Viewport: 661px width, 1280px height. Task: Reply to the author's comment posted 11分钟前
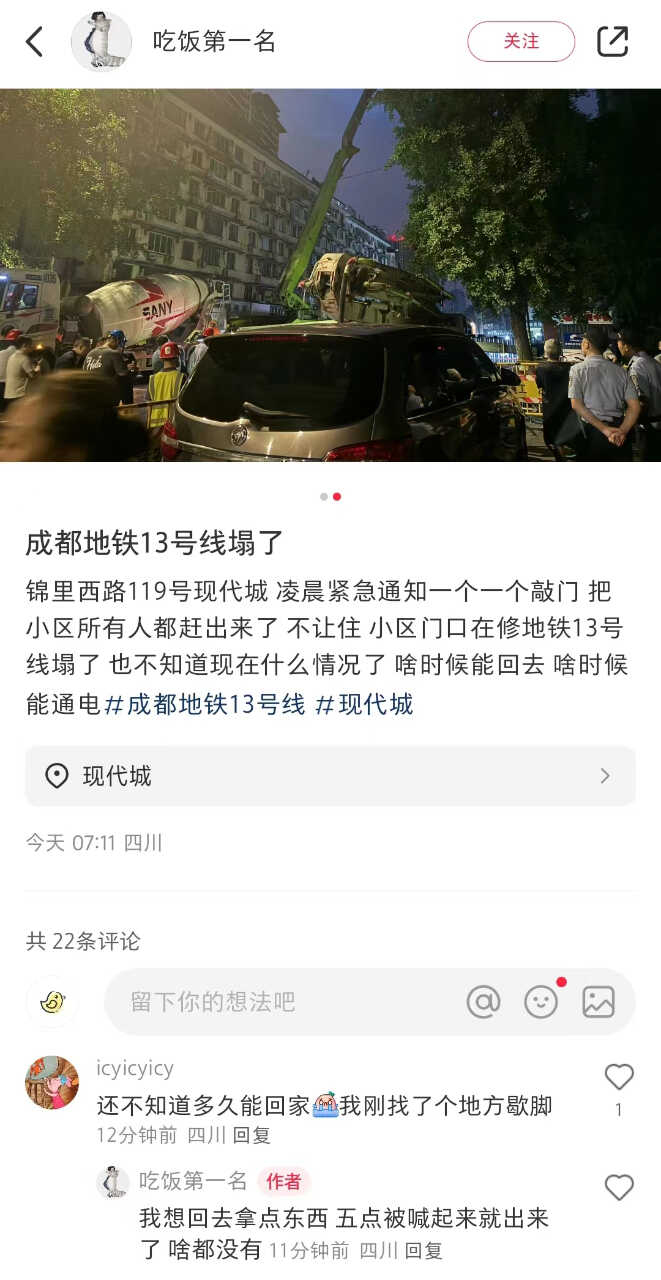423,1250
